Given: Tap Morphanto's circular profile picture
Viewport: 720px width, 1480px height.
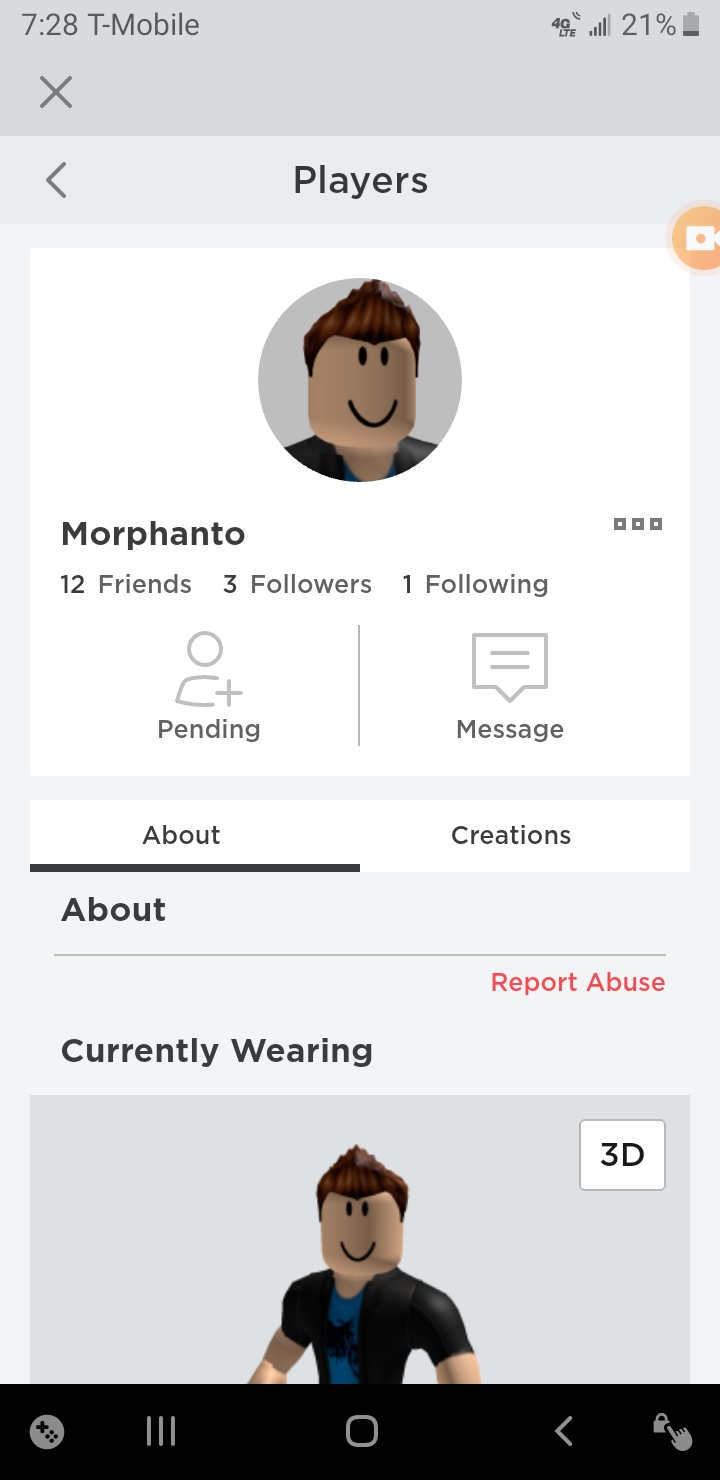Looking at the screenshot, I should [360, 378].
